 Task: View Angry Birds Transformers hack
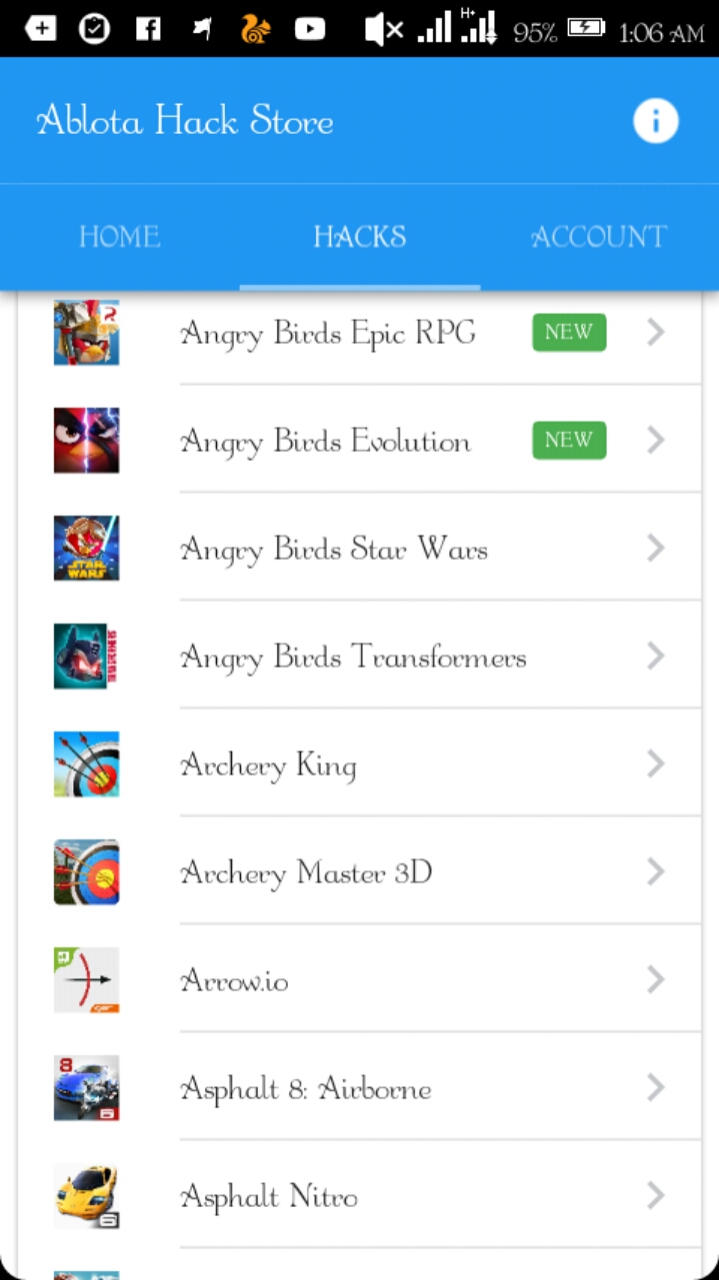pos(360,656)
